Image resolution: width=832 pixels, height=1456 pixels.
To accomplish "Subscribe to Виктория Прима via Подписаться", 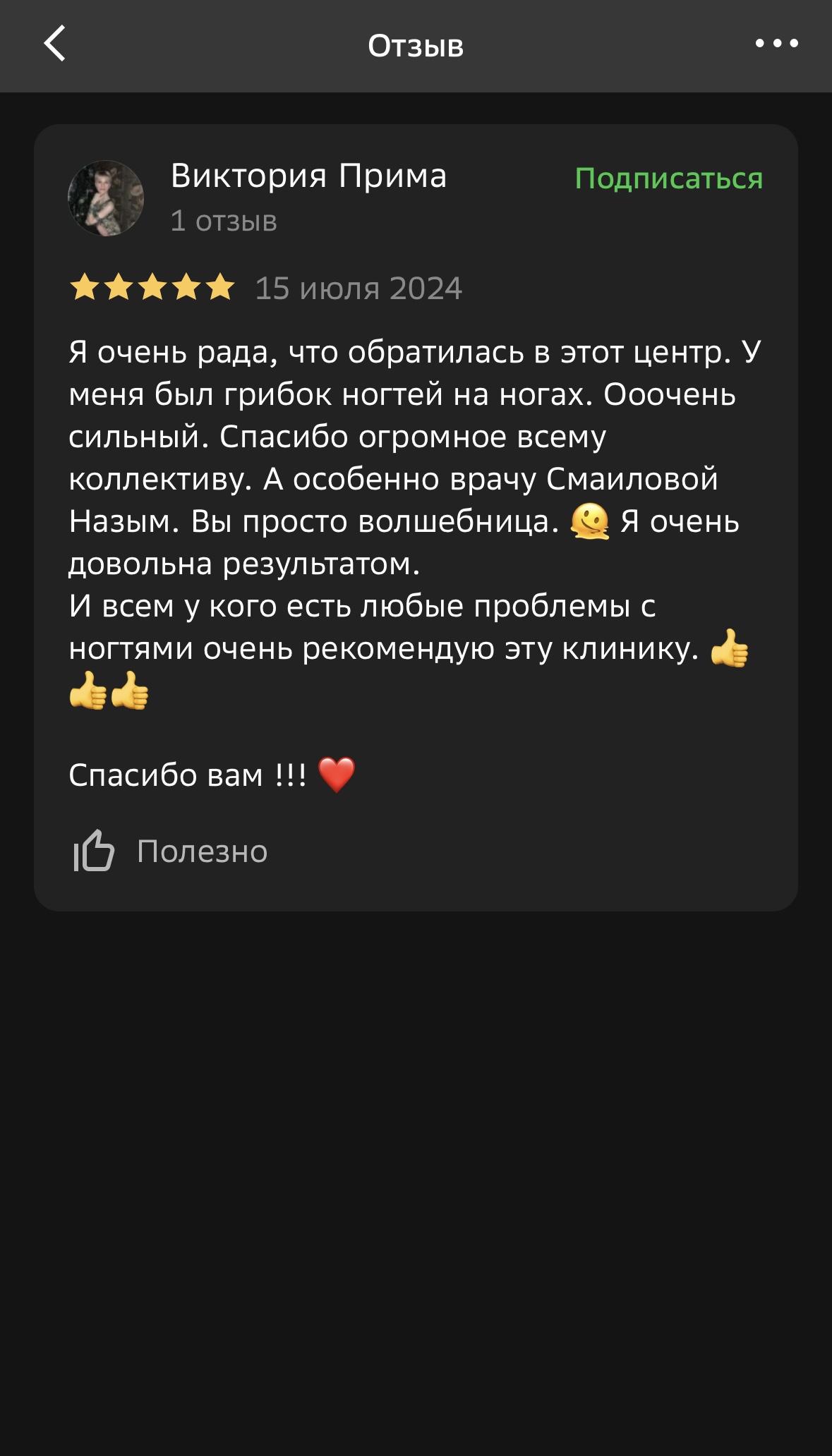I will pos(668,178).
